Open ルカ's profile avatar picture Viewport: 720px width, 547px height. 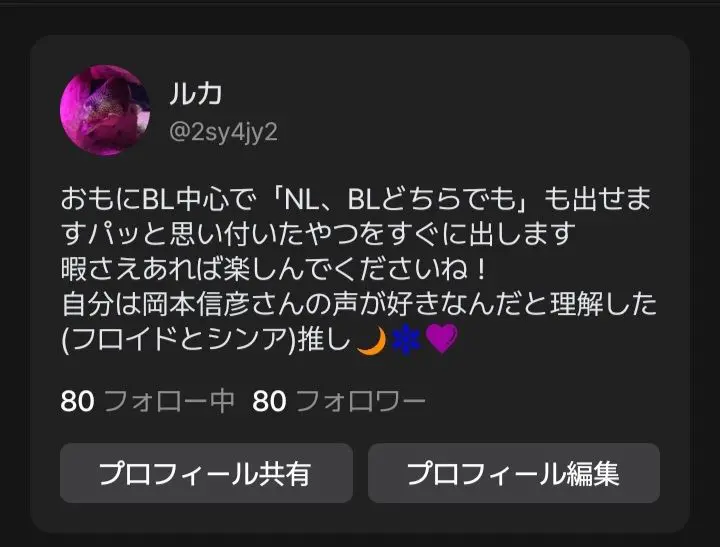pos(105,110)
